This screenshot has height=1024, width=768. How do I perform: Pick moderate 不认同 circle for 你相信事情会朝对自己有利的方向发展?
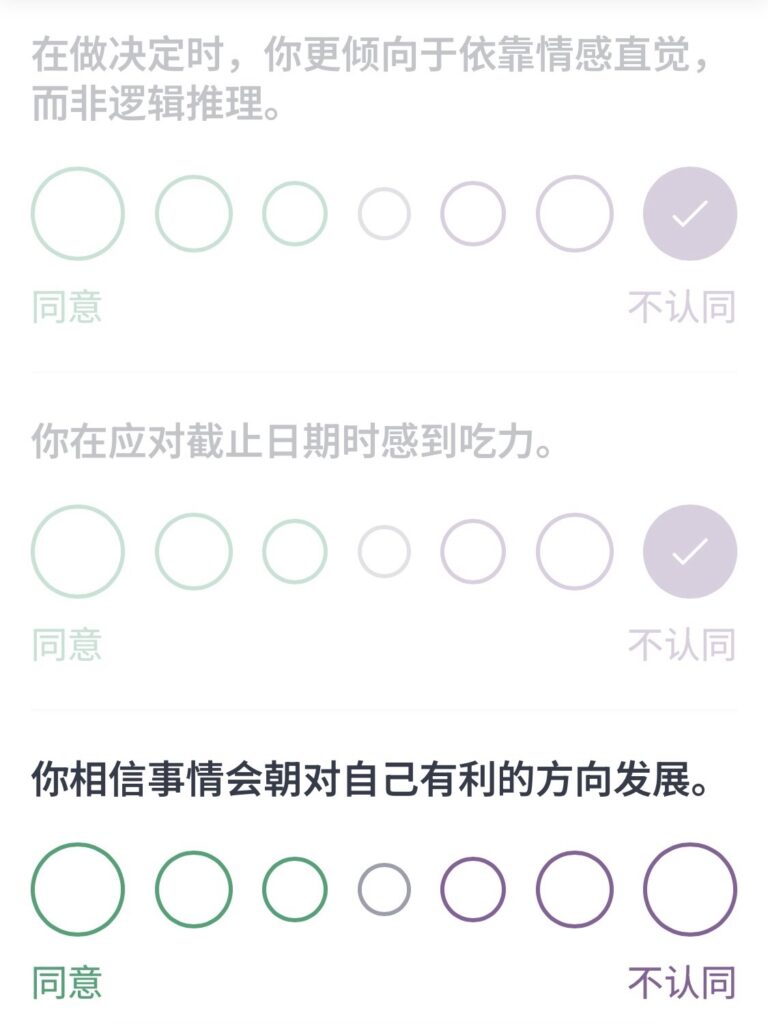click(575, 889)
